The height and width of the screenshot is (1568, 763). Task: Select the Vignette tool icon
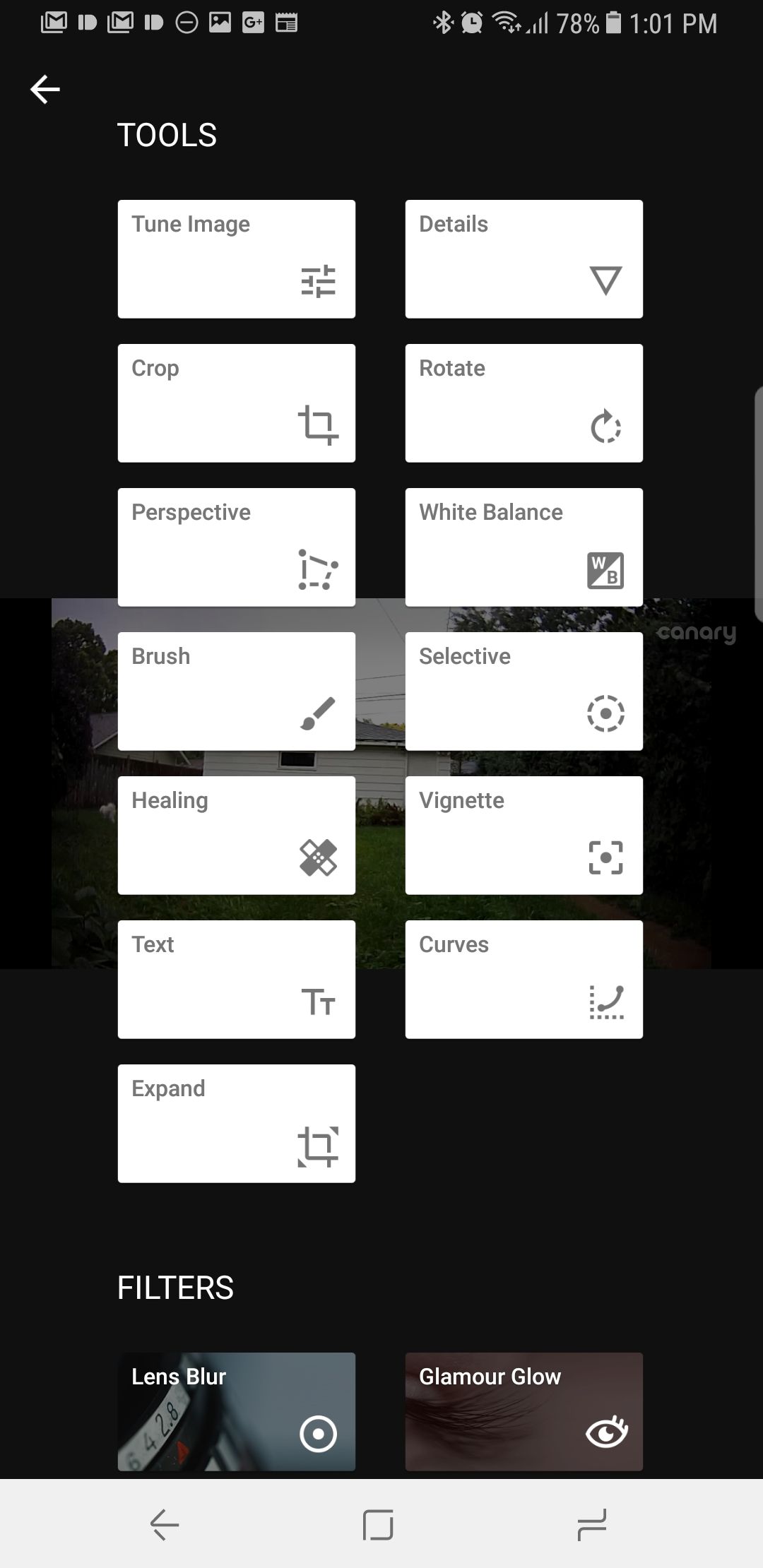pyautogui.click(x=605, y=857)
